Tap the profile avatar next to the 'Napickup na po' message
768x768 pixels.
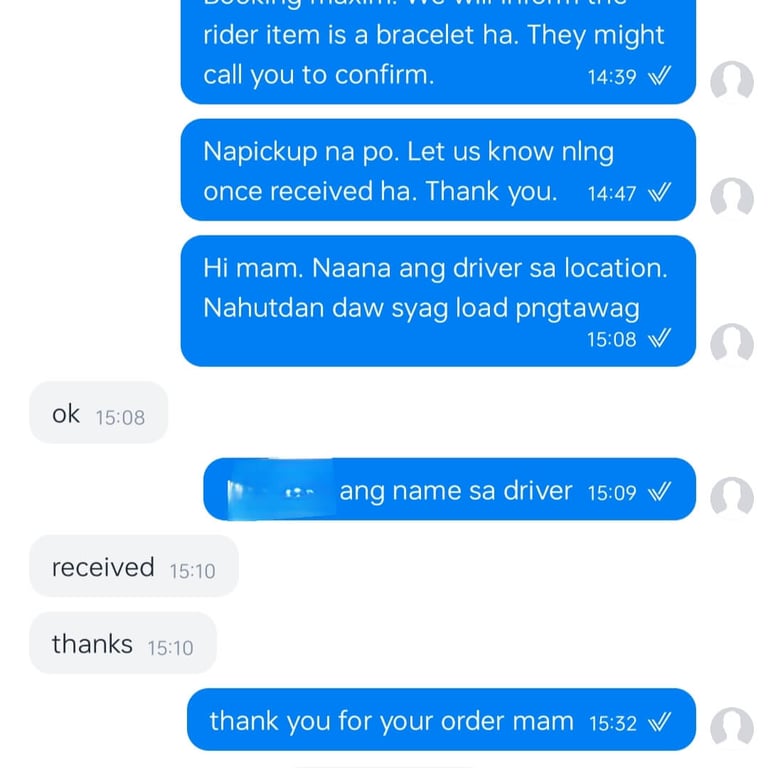731,198
